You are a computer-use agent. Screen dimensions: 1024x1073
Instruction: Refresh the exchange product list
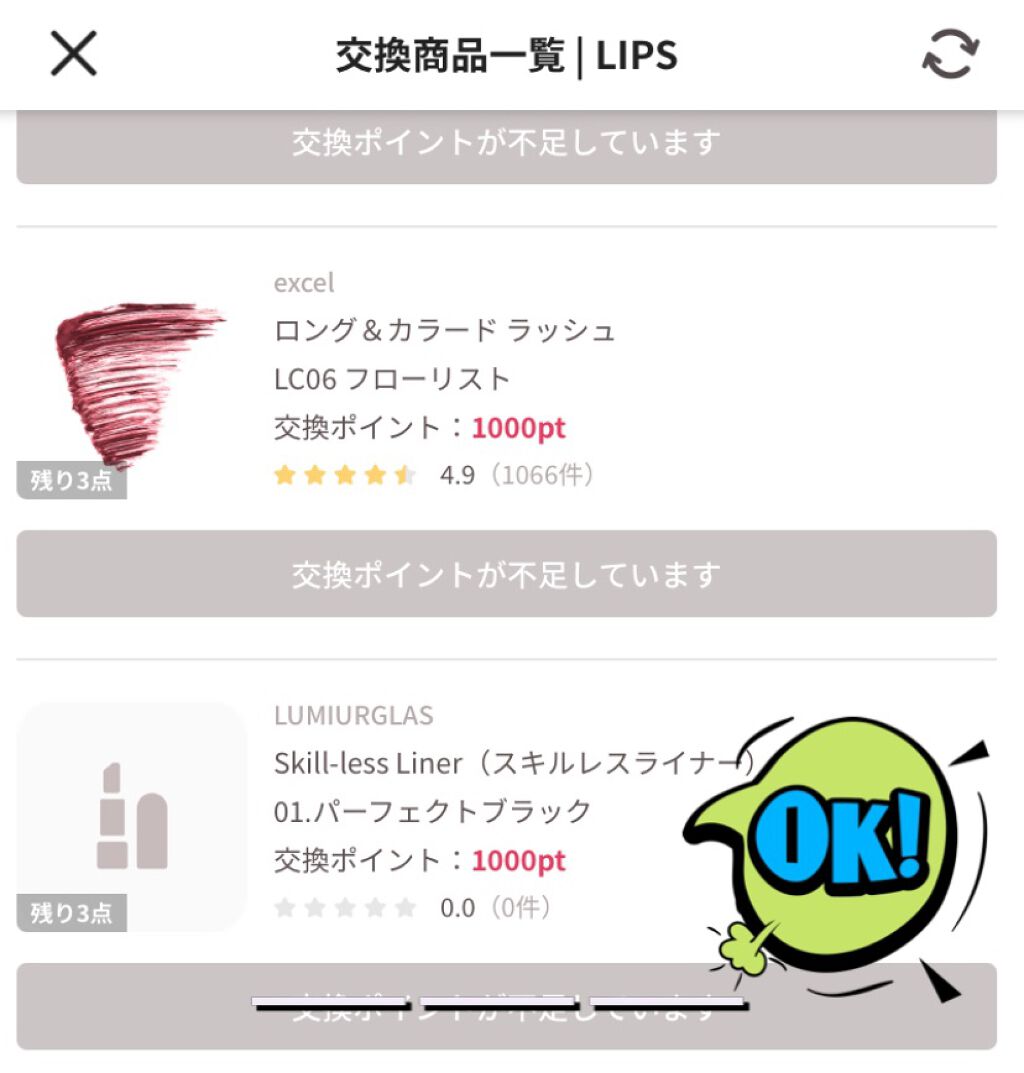pyautogui.click(x=949, y=55)
